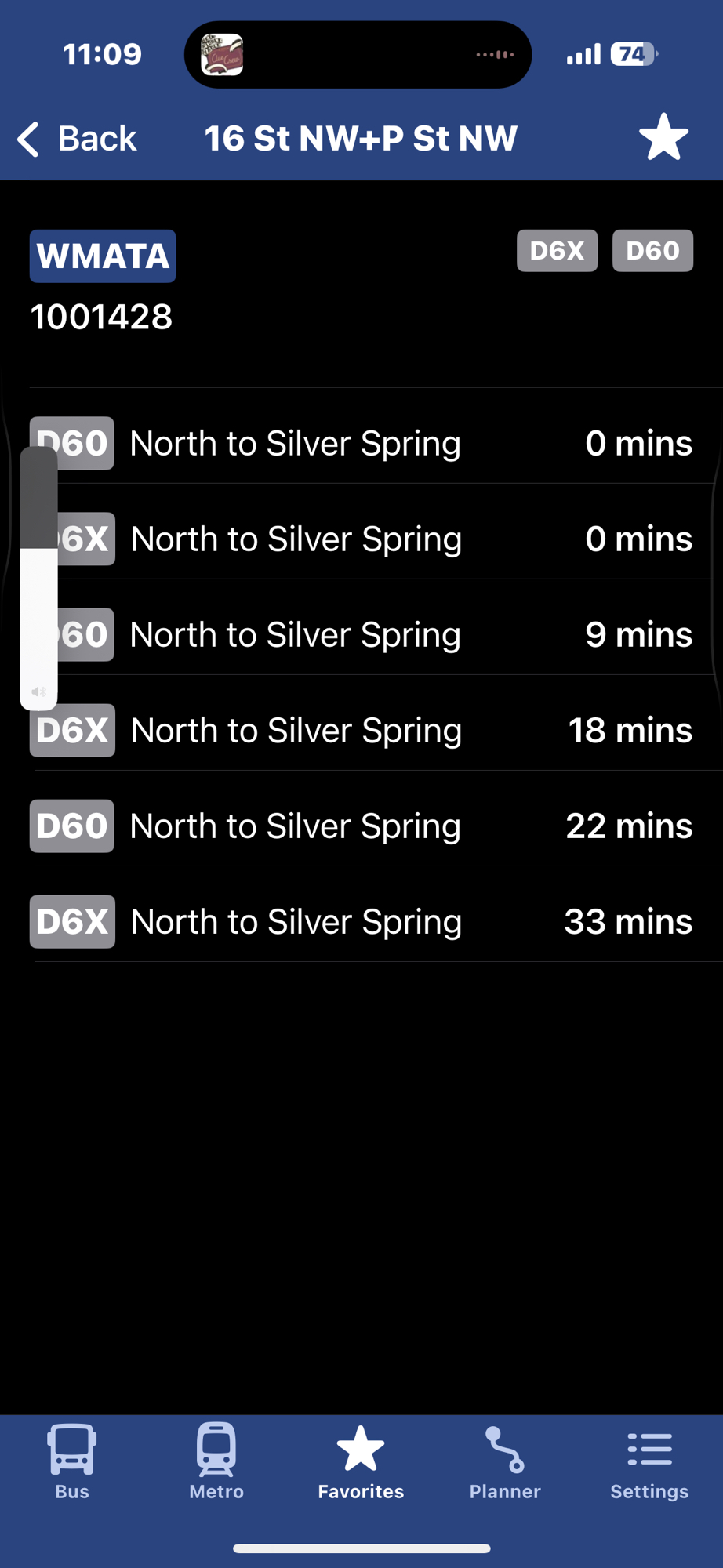Screen dimensions: 723x1568
Task: Open the D6X arrival in 18 mins
Action: click(x=361, y=730)
